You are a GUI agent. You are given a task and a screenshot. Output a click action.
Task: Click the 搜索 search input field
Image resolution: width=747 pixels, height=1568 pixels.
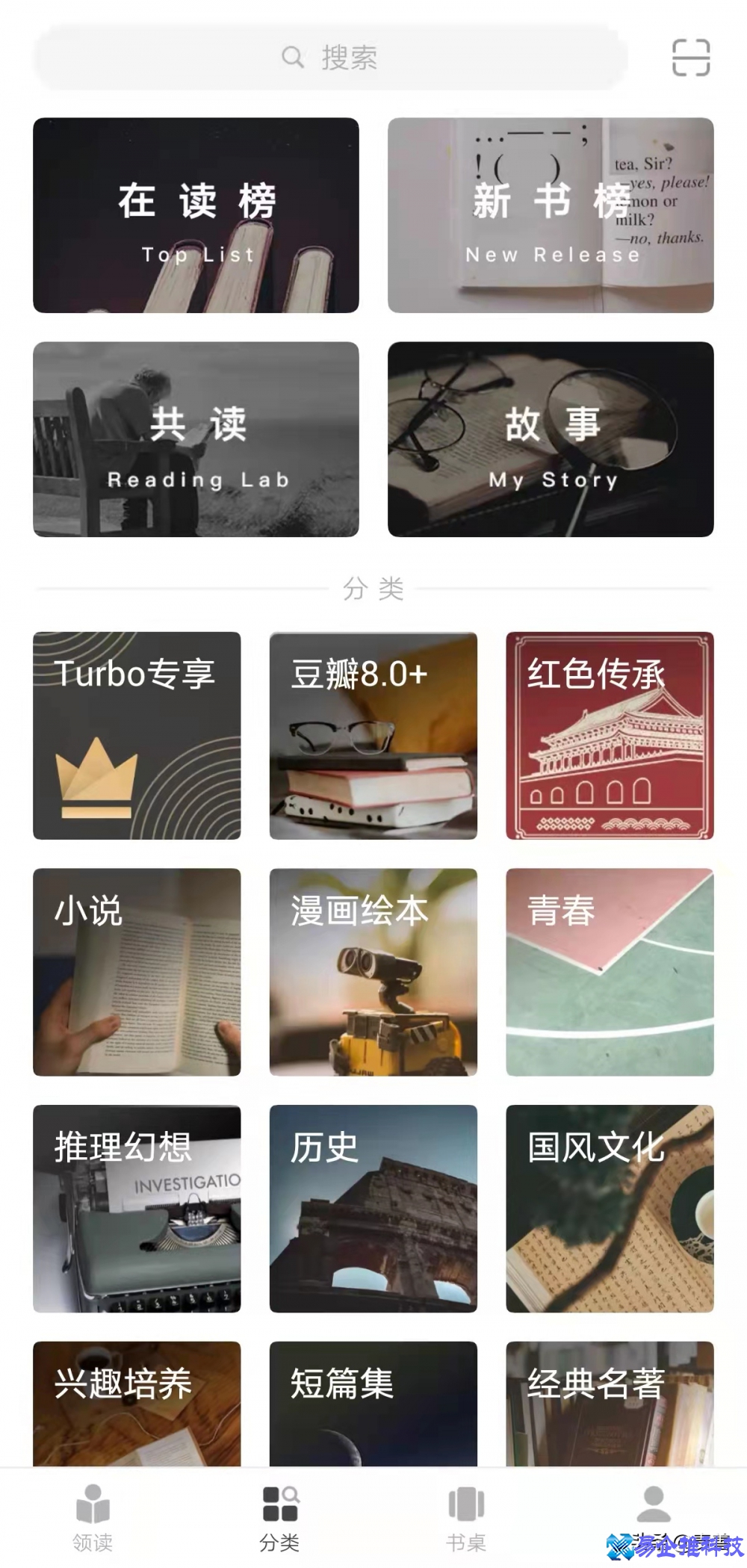(x=332, y=57)
